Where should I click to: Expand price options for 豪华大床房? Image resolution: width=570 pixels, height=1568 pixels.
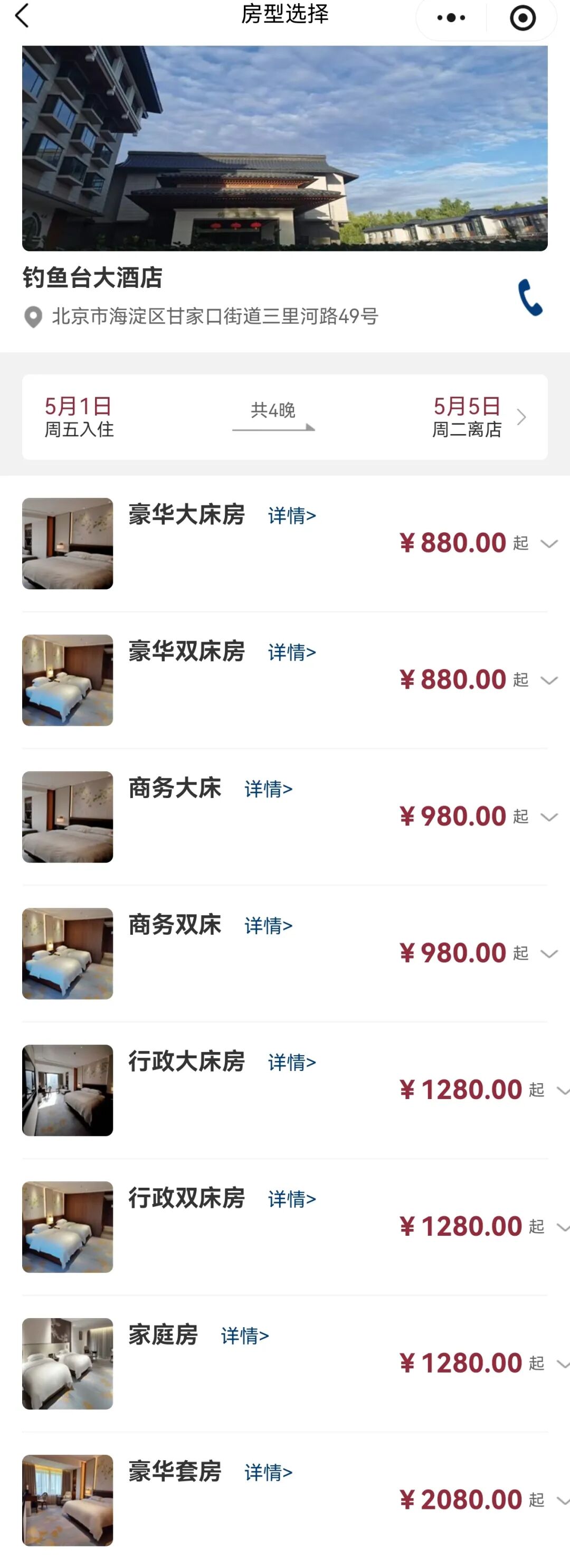click(x=549, y=543)
